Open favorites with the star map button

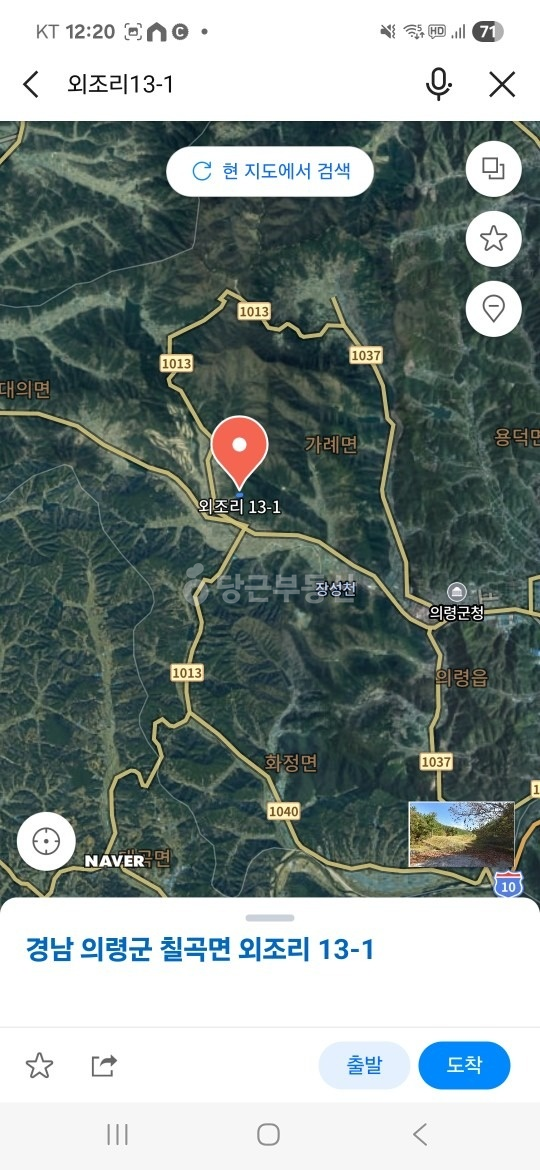(x=493, y=239)
